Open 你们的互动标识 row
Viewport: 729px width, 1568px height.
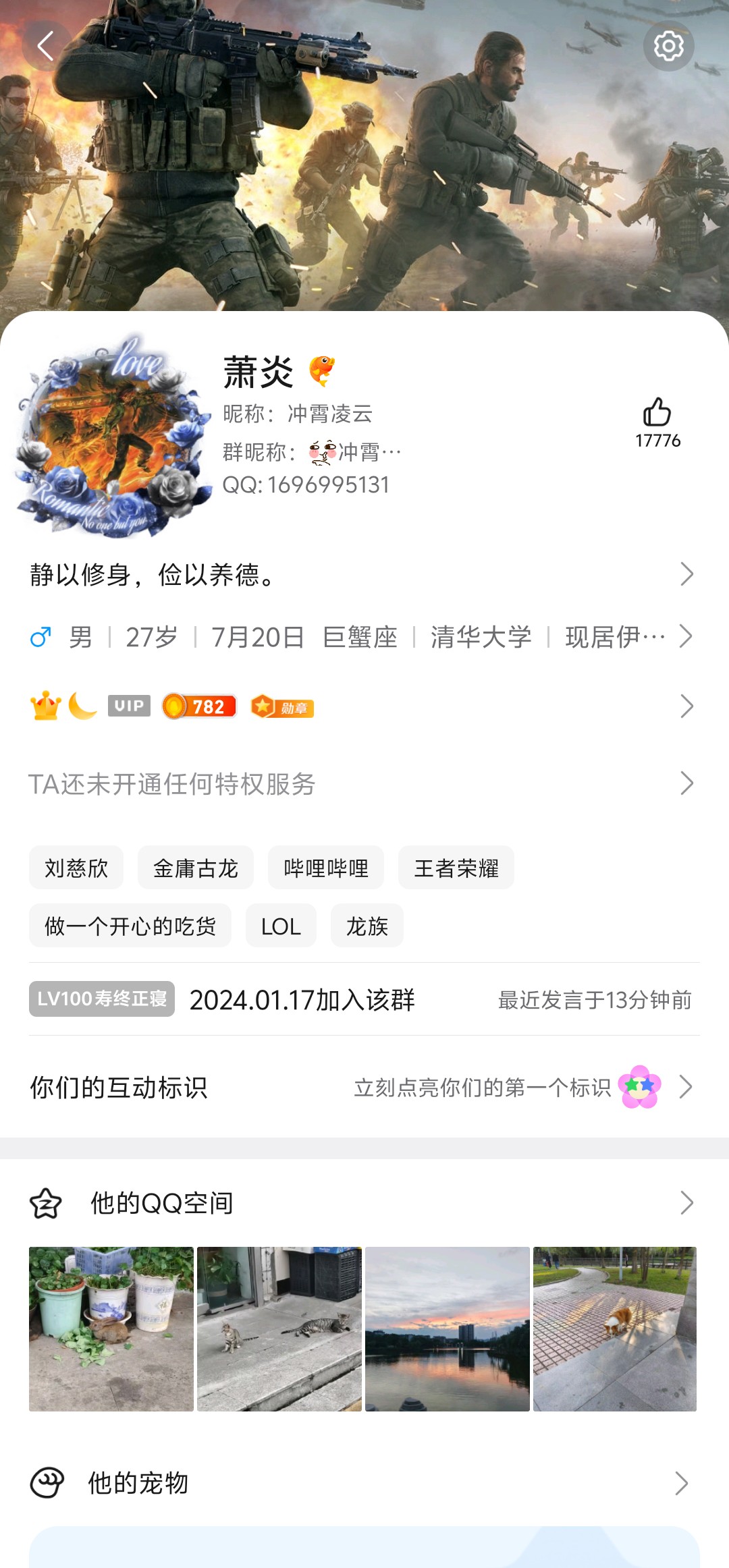click(364, 1087)
